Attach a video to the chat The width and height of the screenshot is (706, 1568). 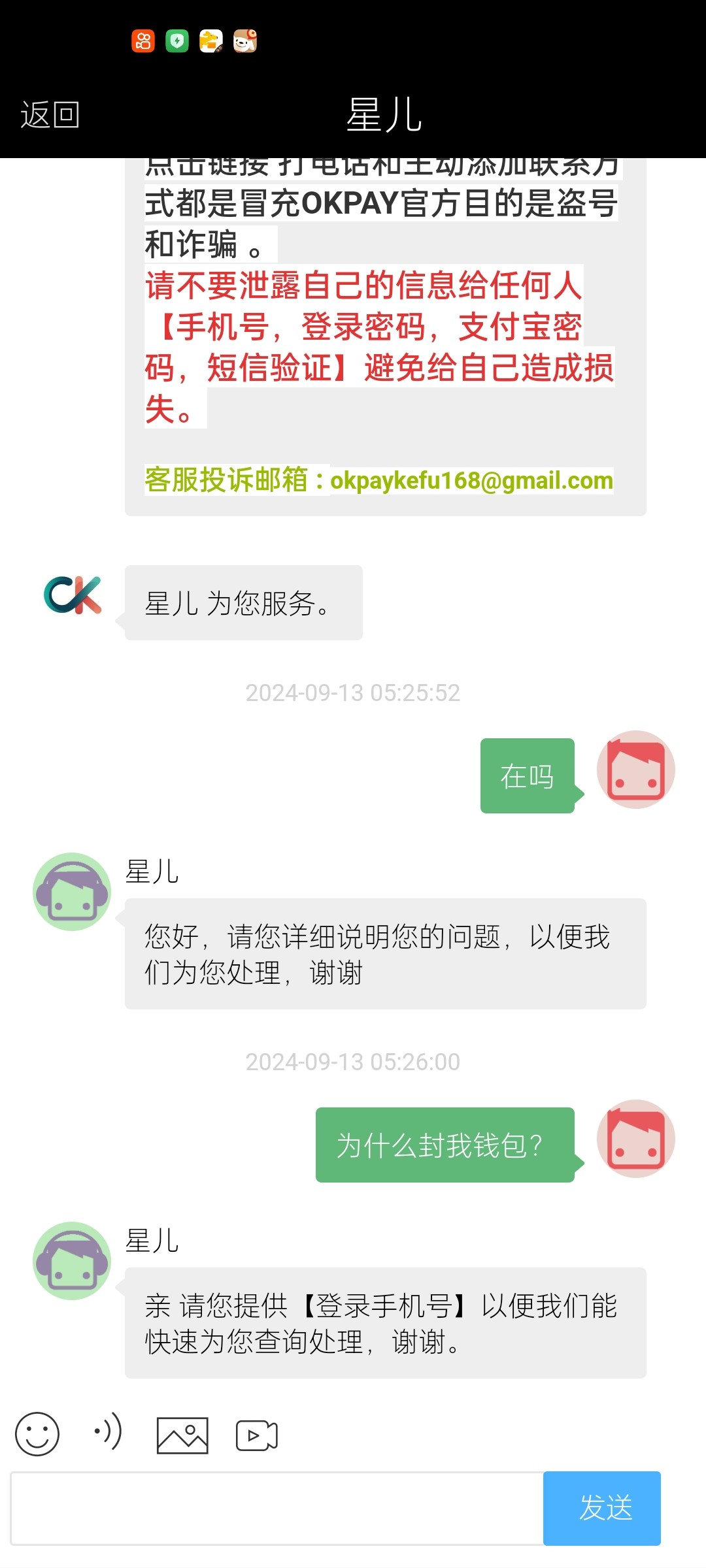(256, 1435)
